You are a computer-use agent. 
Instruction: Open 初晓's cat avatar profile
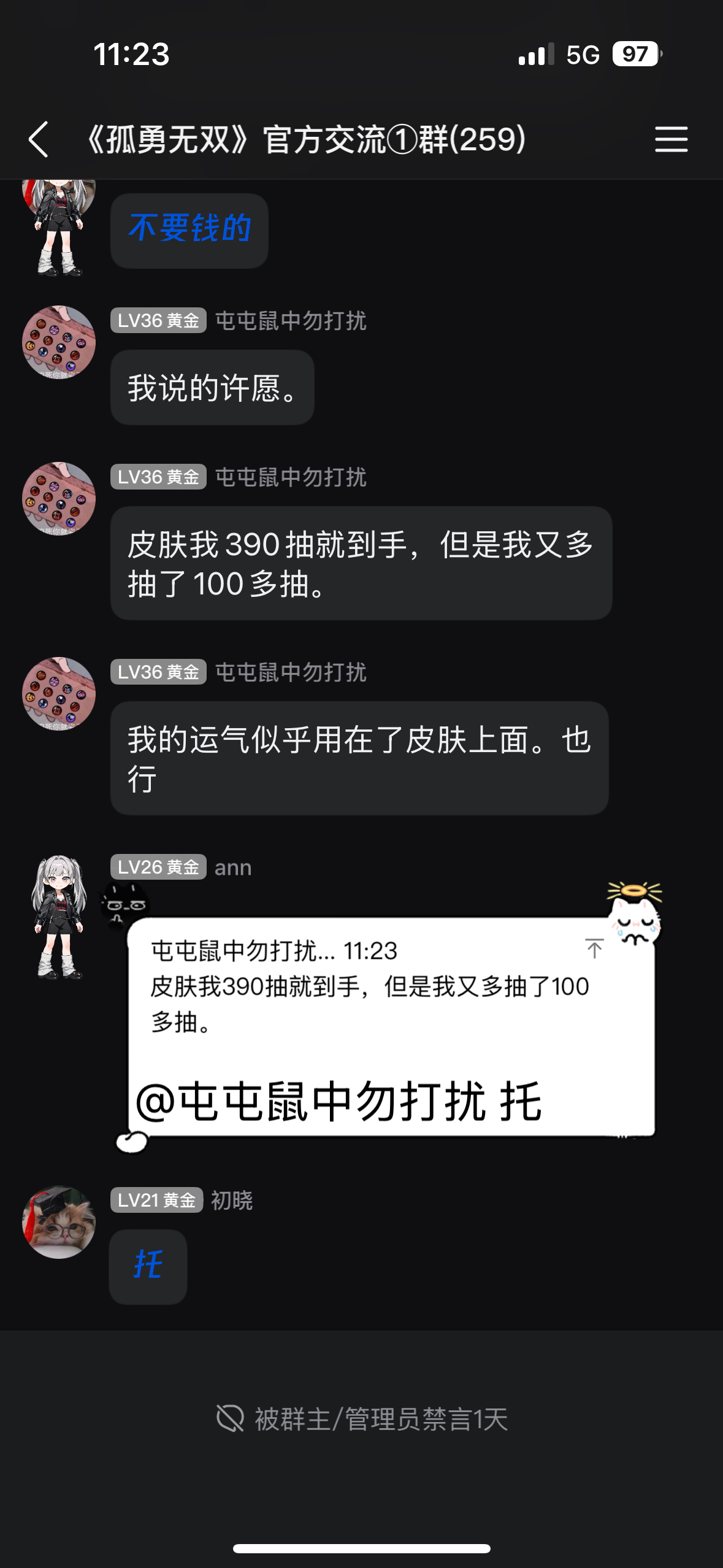click(x=59, y=1222)
